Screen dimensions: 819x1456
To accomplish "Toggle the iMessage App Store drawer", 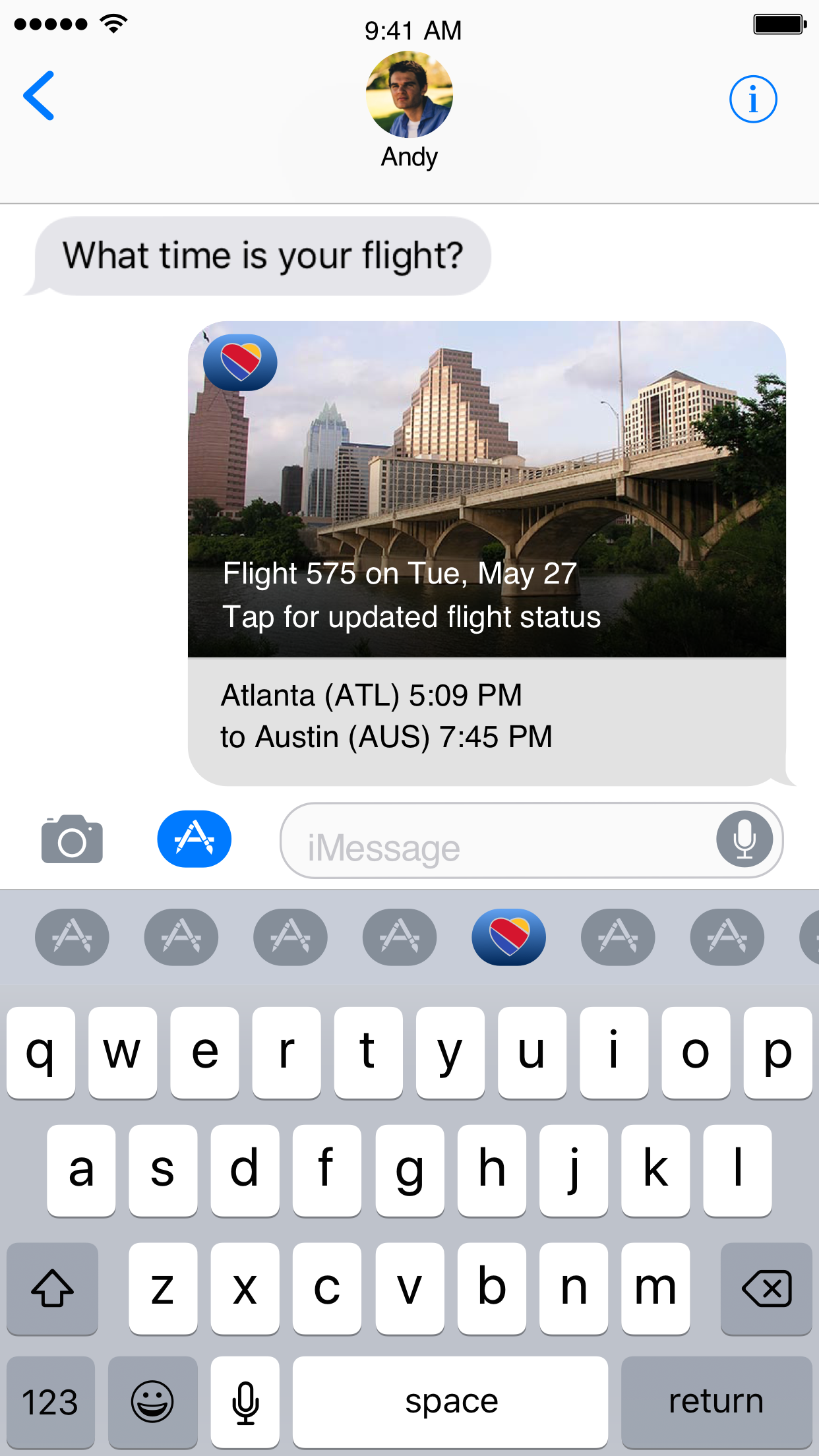I will tap(194, 839).
